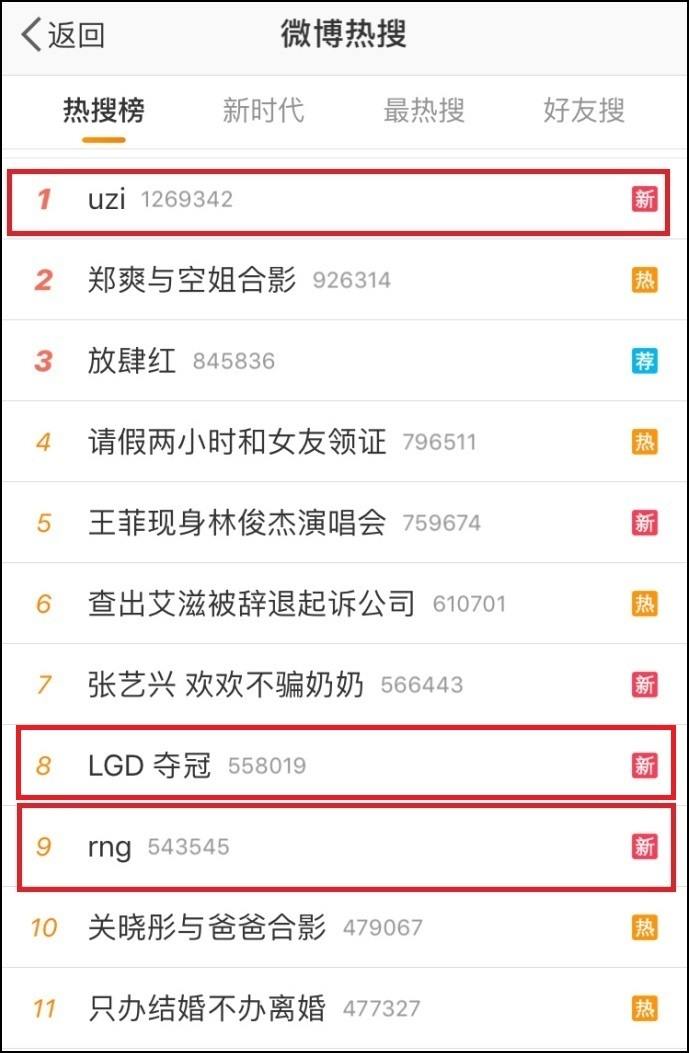Image resolution: width=689 pixels, height=1053 pixels.
Task: View the 放肆红 trending entry
Action: click(344, 361)
